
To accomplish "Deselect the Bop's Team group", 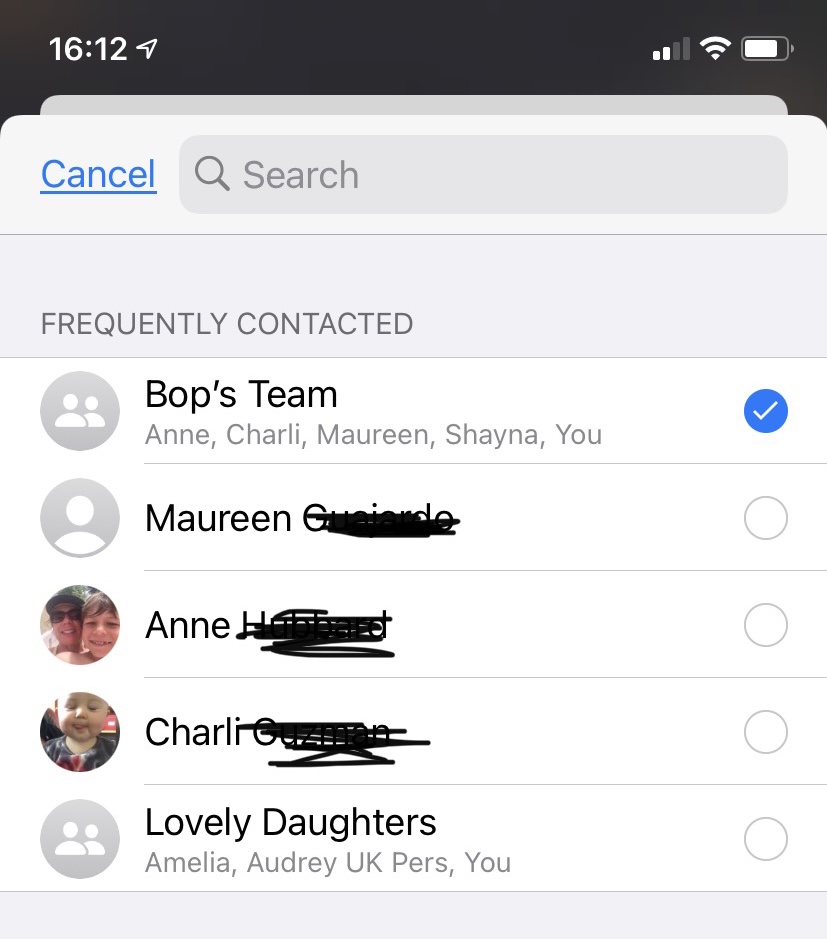I will click(766, 411).
